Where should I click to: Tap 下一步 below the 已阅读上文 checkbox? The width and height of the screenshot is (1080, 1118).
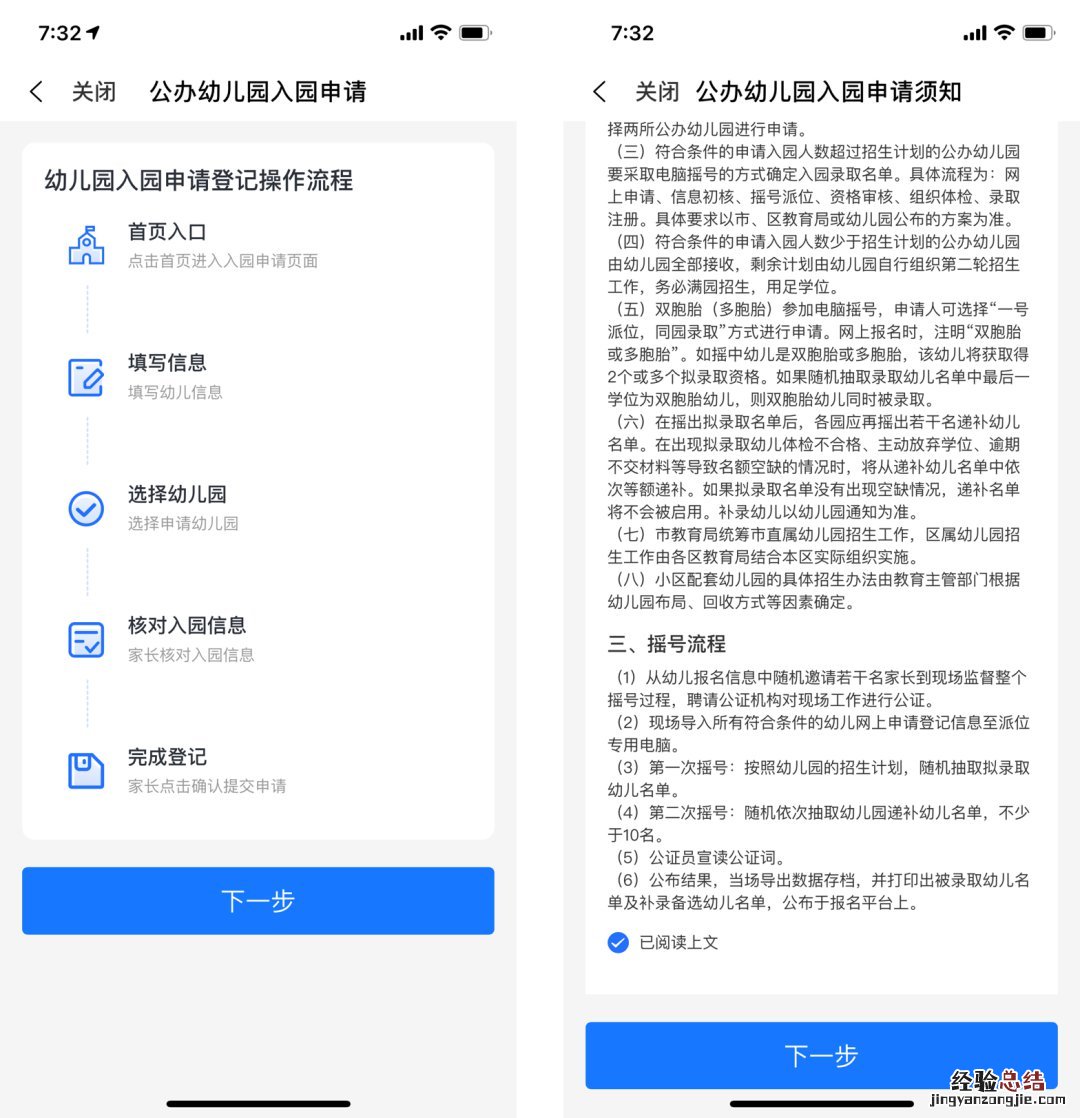(x=821, y=1055)
